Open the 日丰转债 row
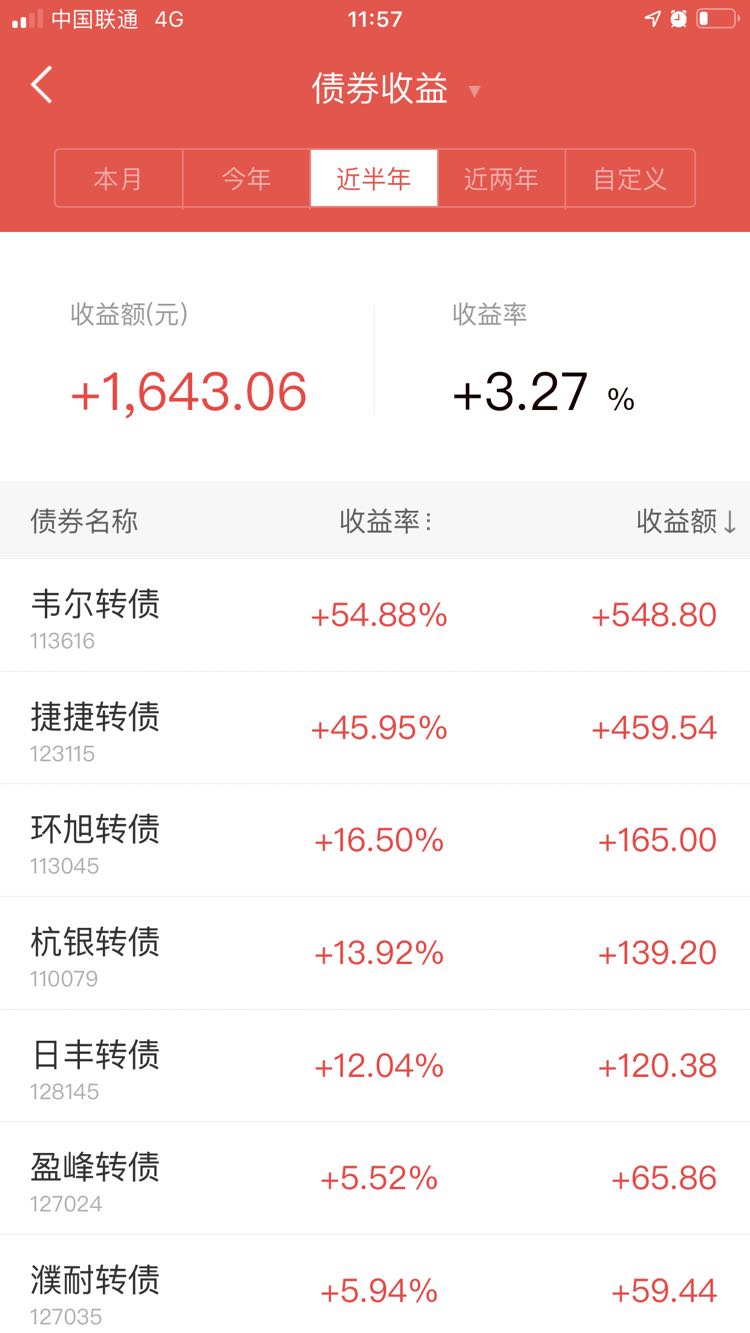 coord(375,1066)
